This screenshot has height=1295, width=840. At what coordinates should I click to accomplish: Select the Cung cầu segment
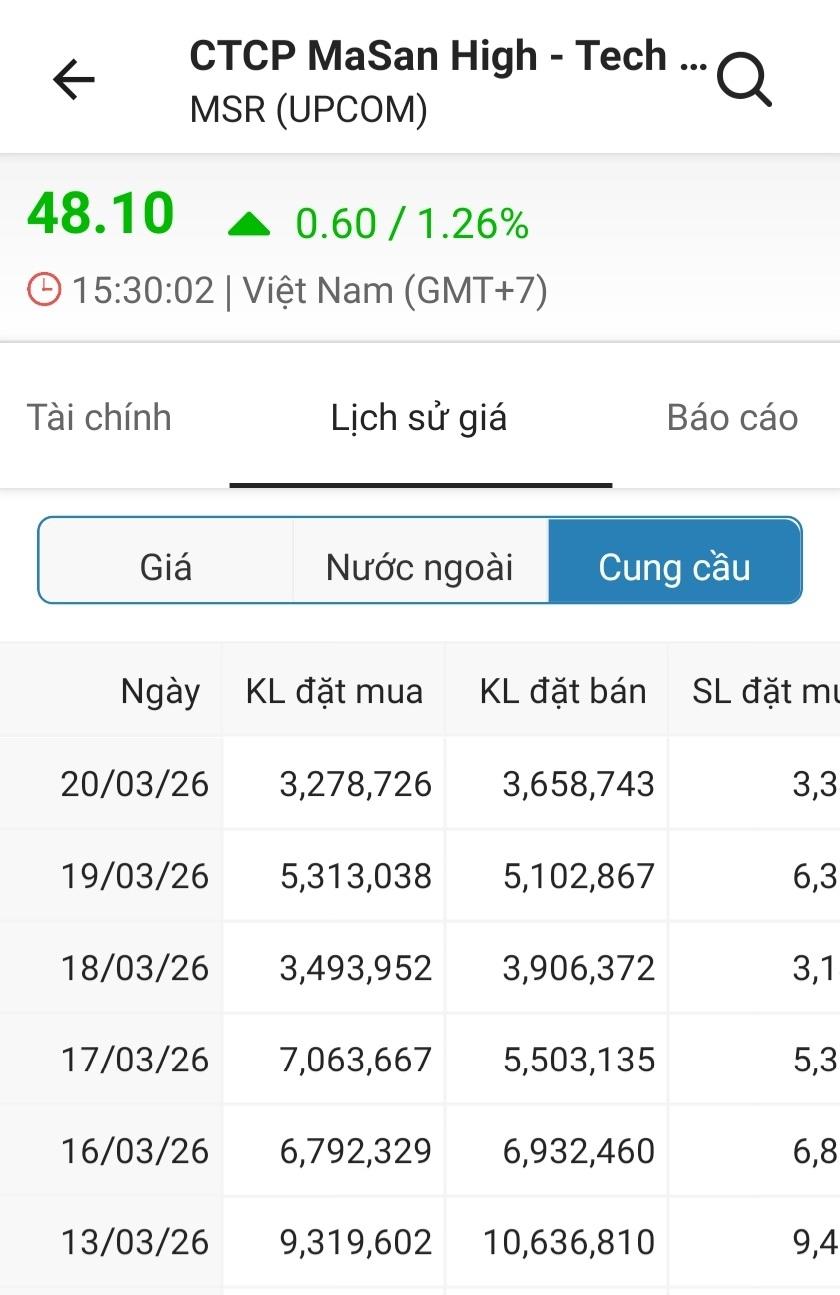(674, 567)
